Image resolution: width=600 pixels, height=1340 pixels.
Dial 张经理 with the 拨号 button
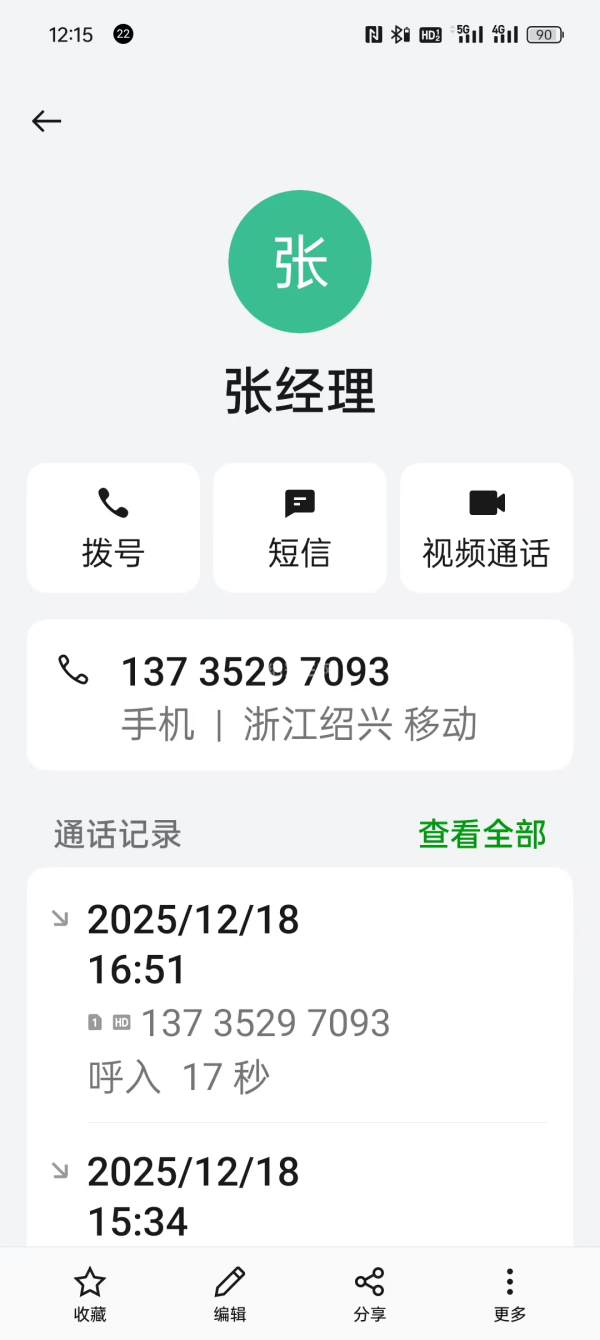pos(113,527)
